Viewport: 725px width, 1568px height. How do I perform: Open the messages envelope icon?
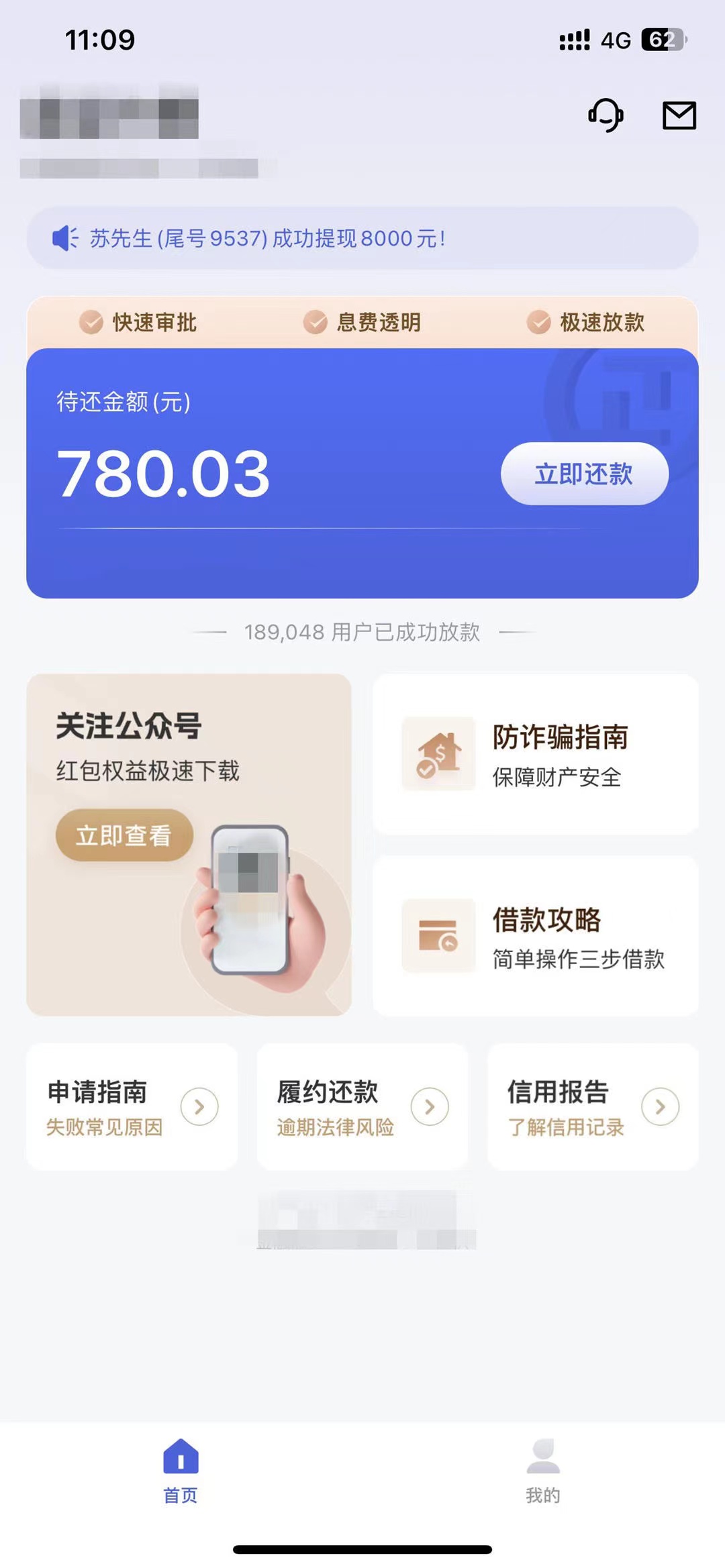click(679, 115)
